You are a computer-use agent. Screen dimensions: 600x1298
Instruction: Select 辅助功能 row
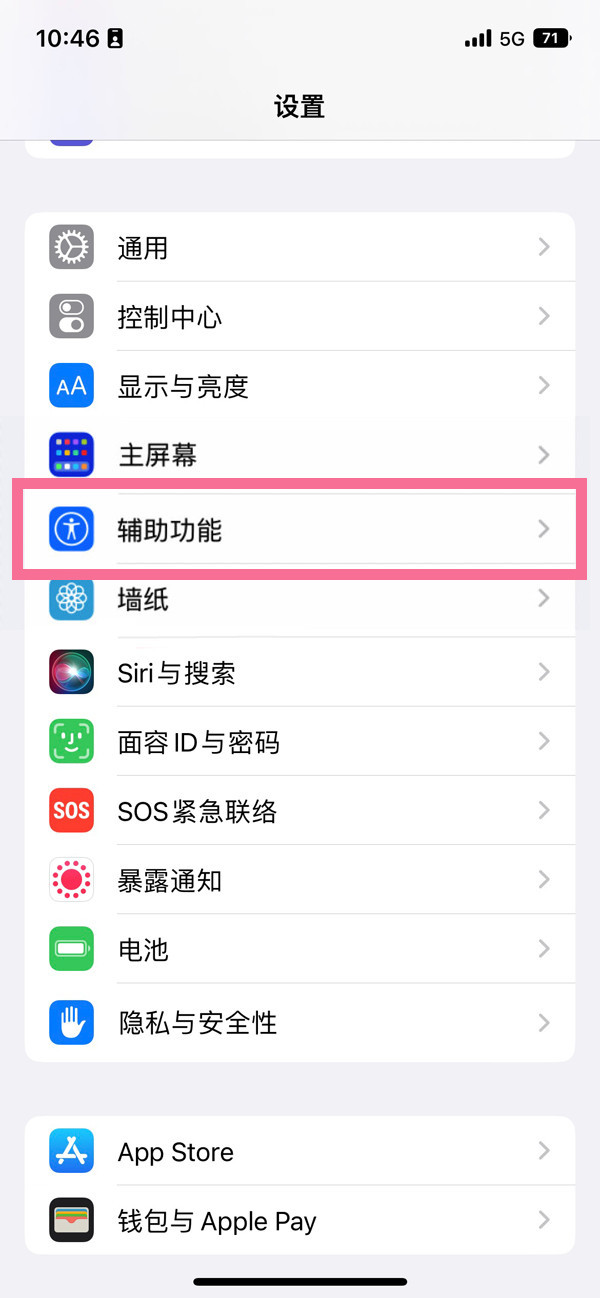click(300, 529)
